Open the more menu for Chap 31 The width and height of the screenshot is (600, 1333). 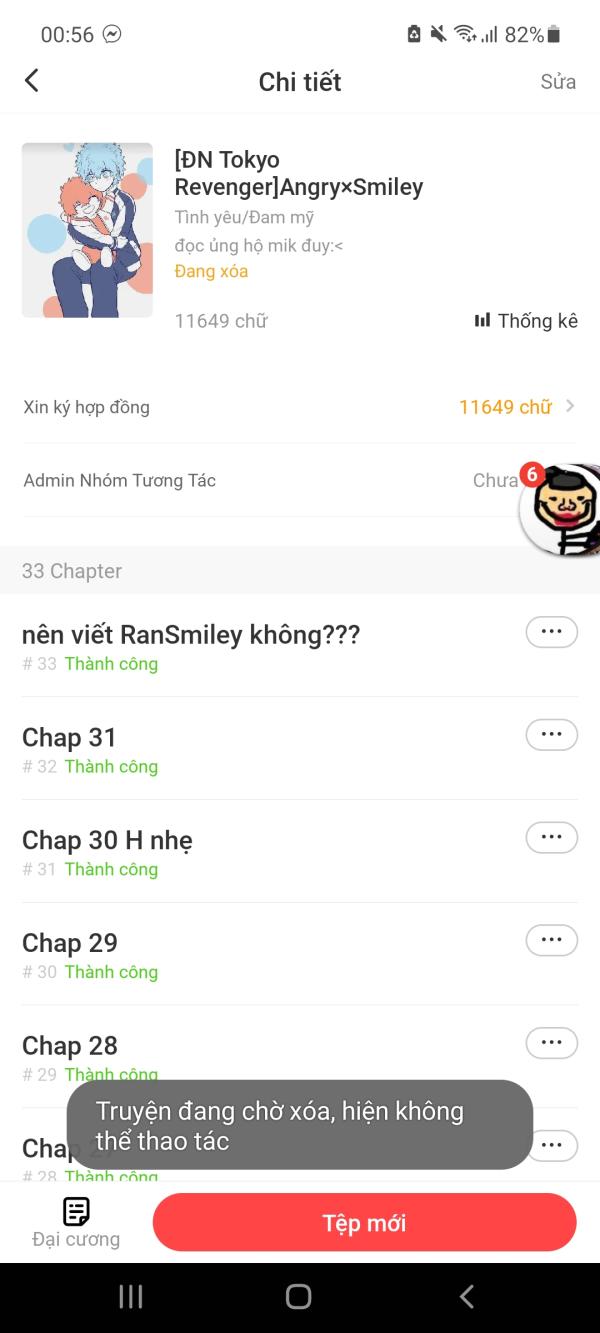pyautogui.click(x=551, y=735)
